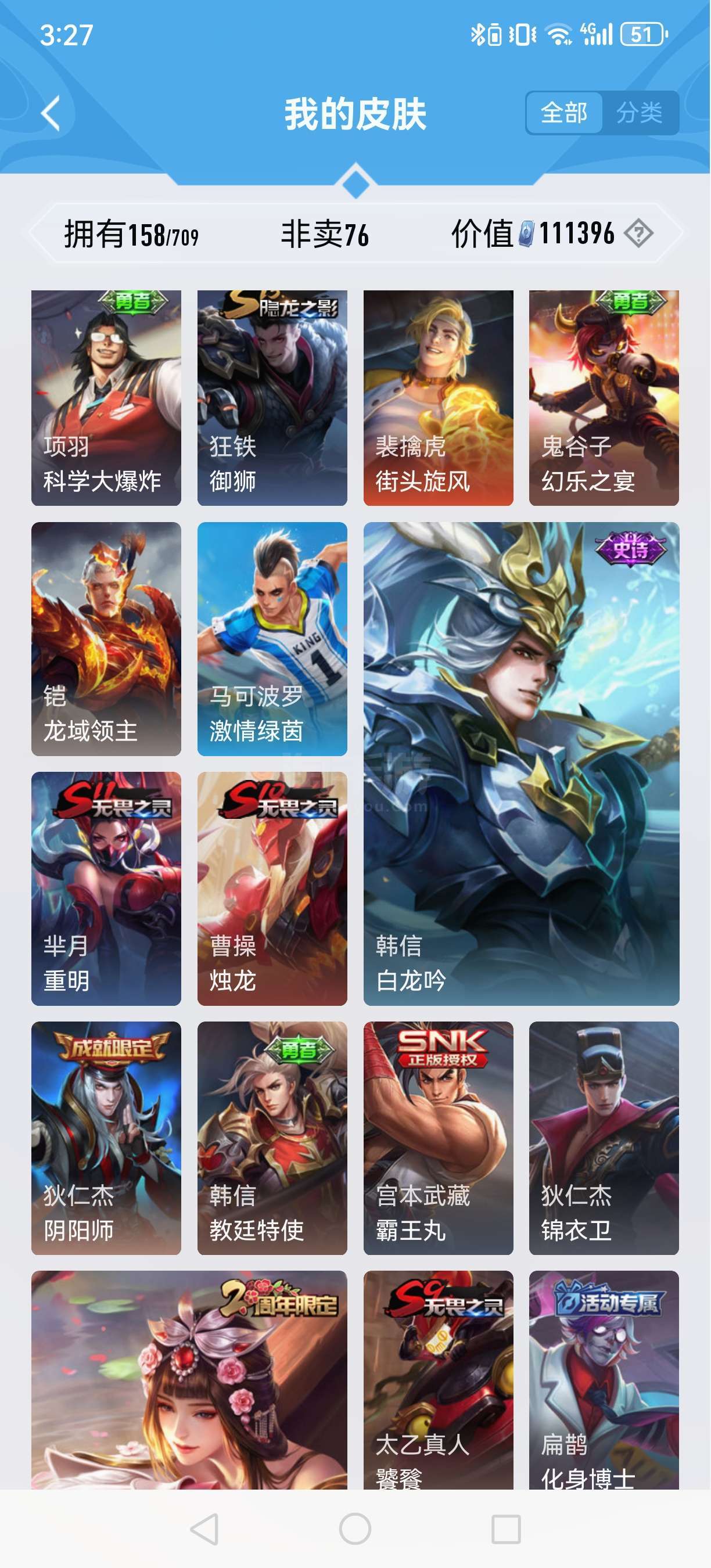Select 狄仁杰 阴阳师 skin
Screen dimensions: 711x1568
pyautogui.click(x=106, y=1138)
